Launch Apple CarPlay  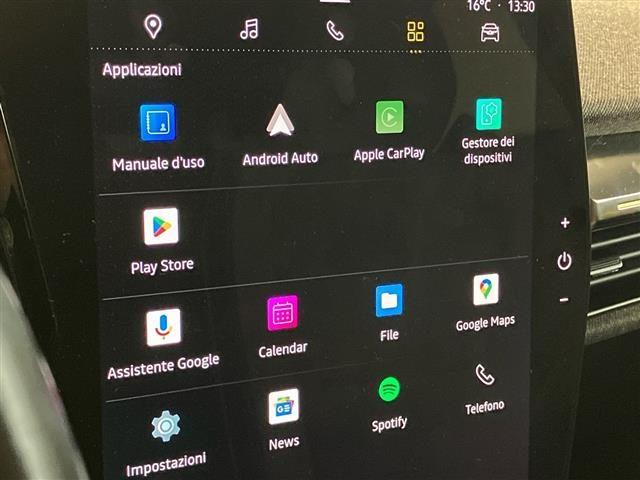pos(389,118)
